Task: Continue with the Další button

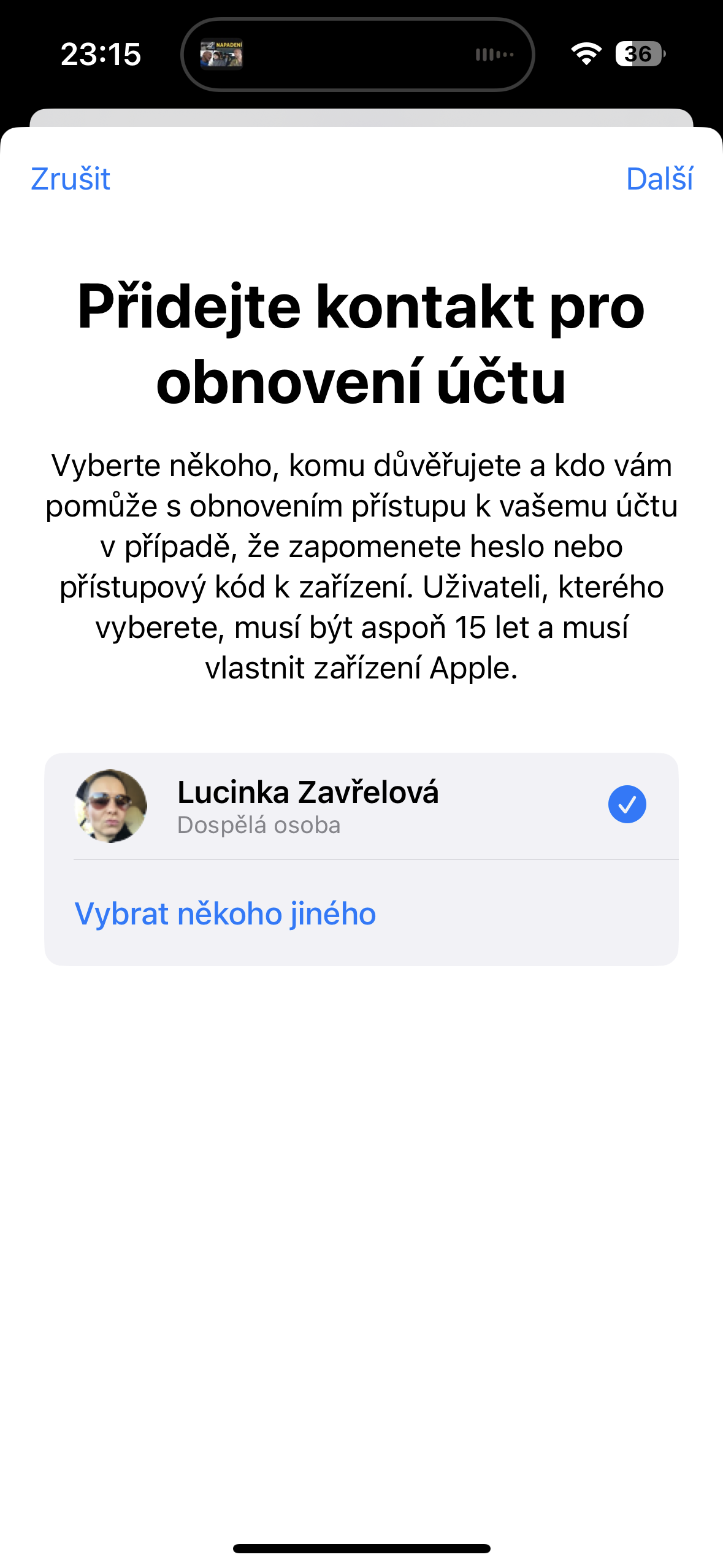Action: coord(659,179)
